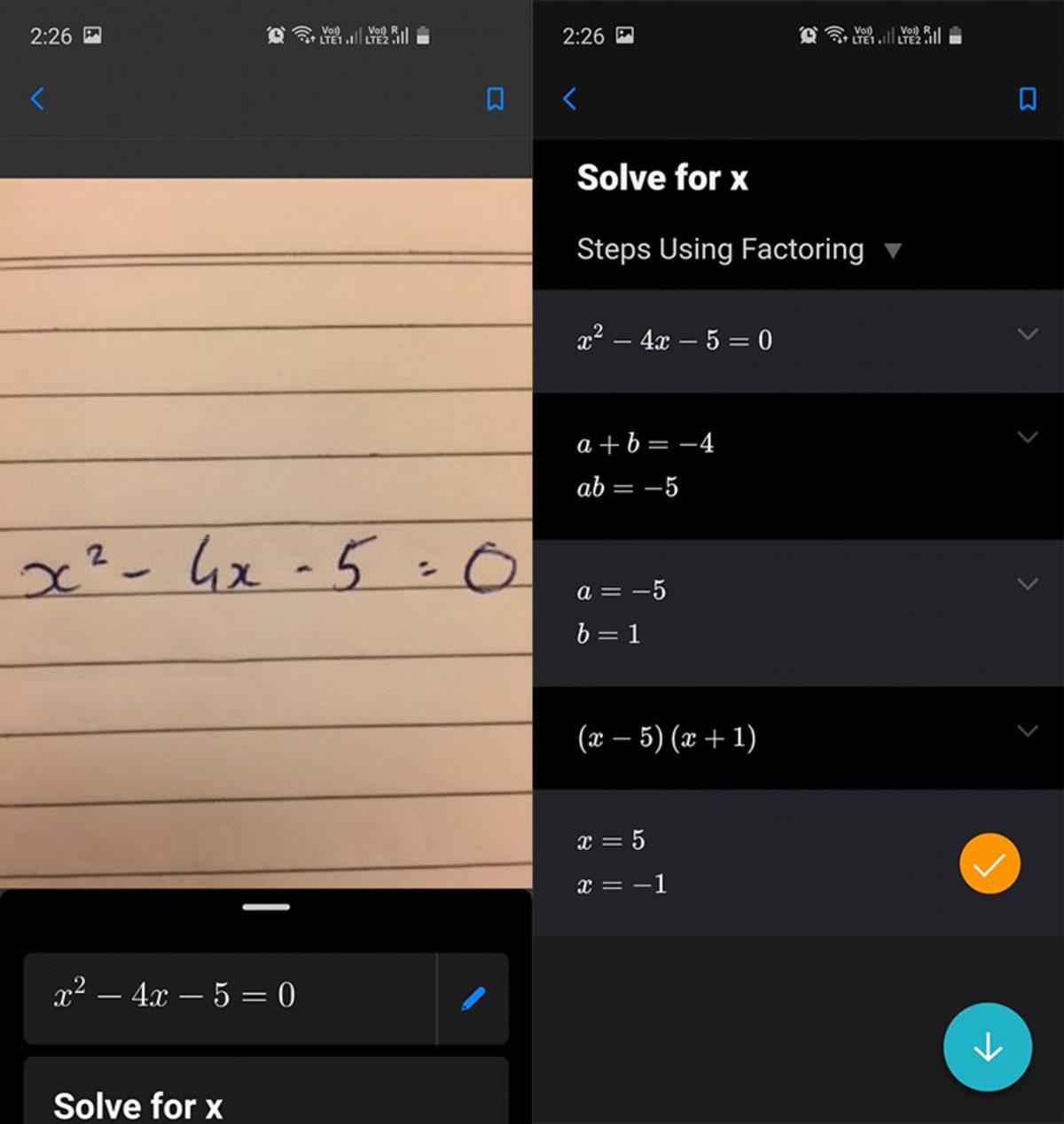Screen dimensions: 1064x1124
Task: Expand the a = −5, b = 1 step
Action: point(1026,584)
